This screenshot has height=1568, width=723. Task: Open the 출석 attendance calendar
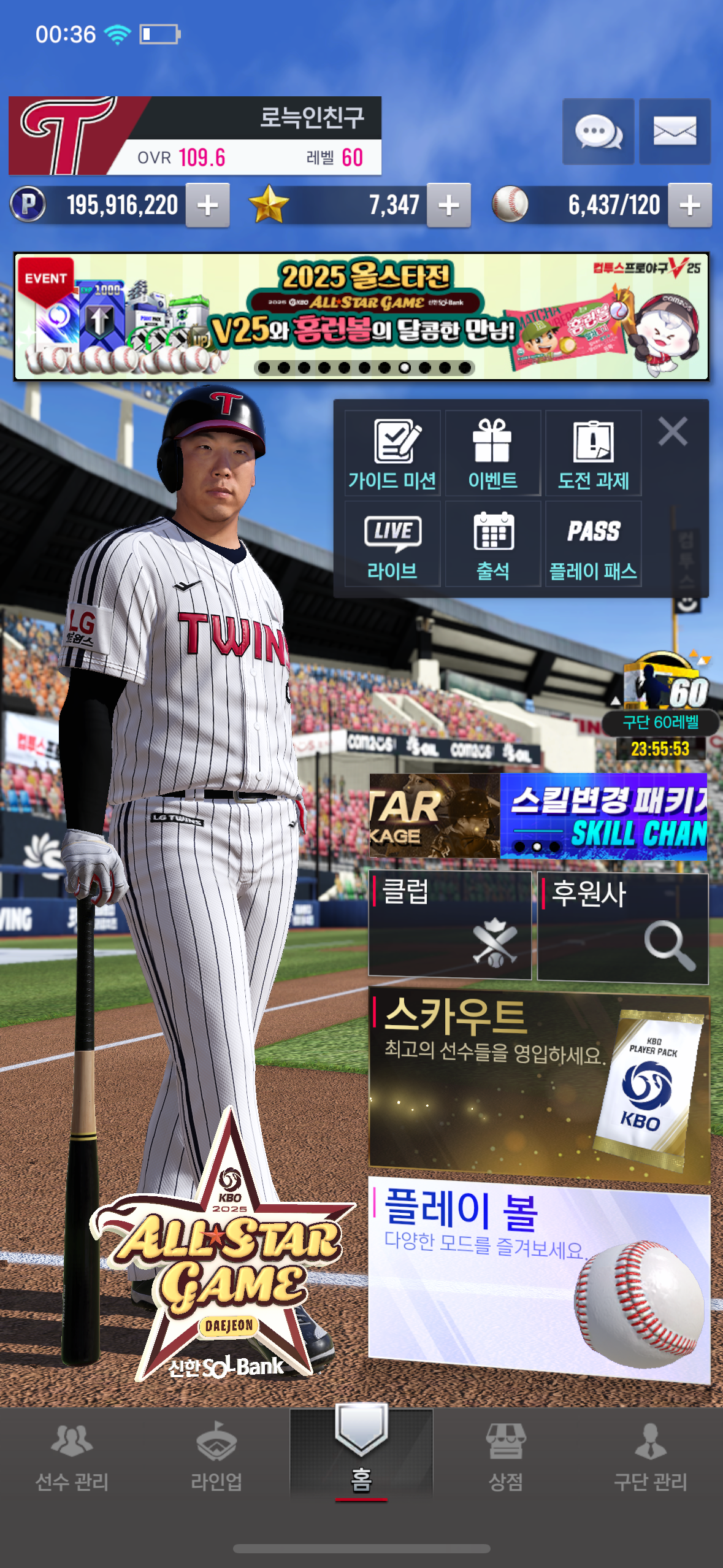(492, 544)
